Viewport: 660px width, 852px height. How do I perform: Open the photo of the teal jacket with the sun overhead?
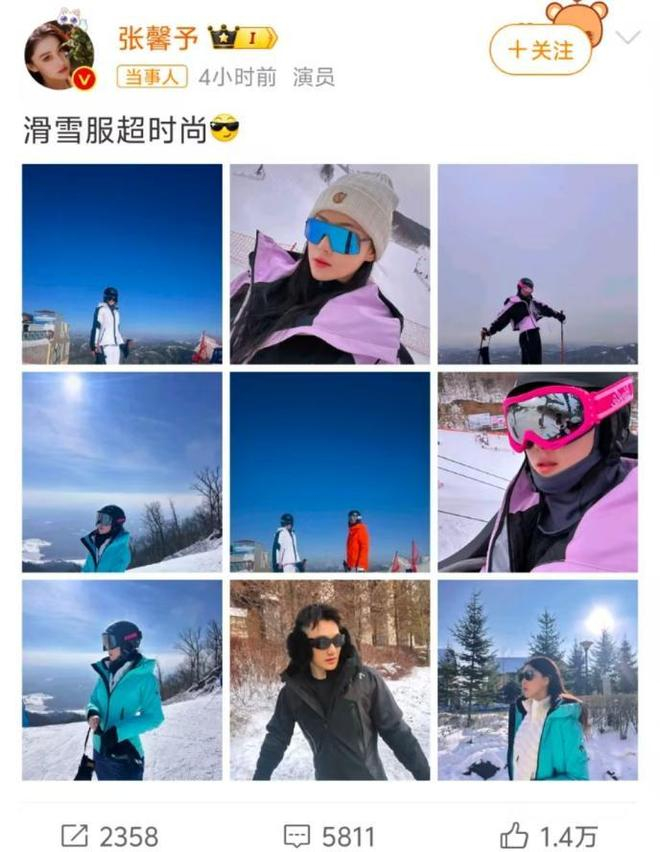tap(122, 472)
